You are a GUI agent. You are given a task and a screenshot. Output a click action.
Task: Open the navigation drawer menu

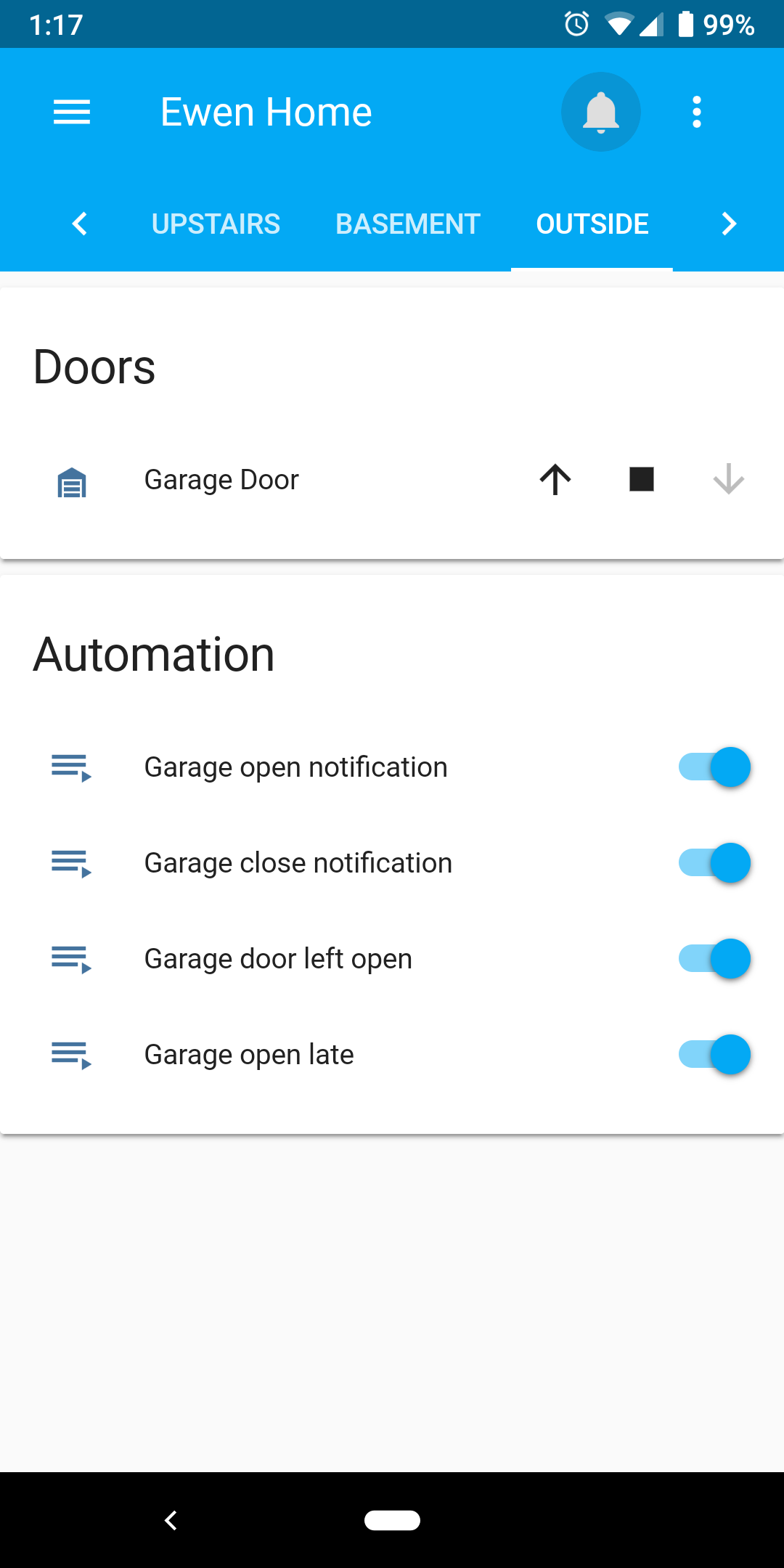click(70, 112)
